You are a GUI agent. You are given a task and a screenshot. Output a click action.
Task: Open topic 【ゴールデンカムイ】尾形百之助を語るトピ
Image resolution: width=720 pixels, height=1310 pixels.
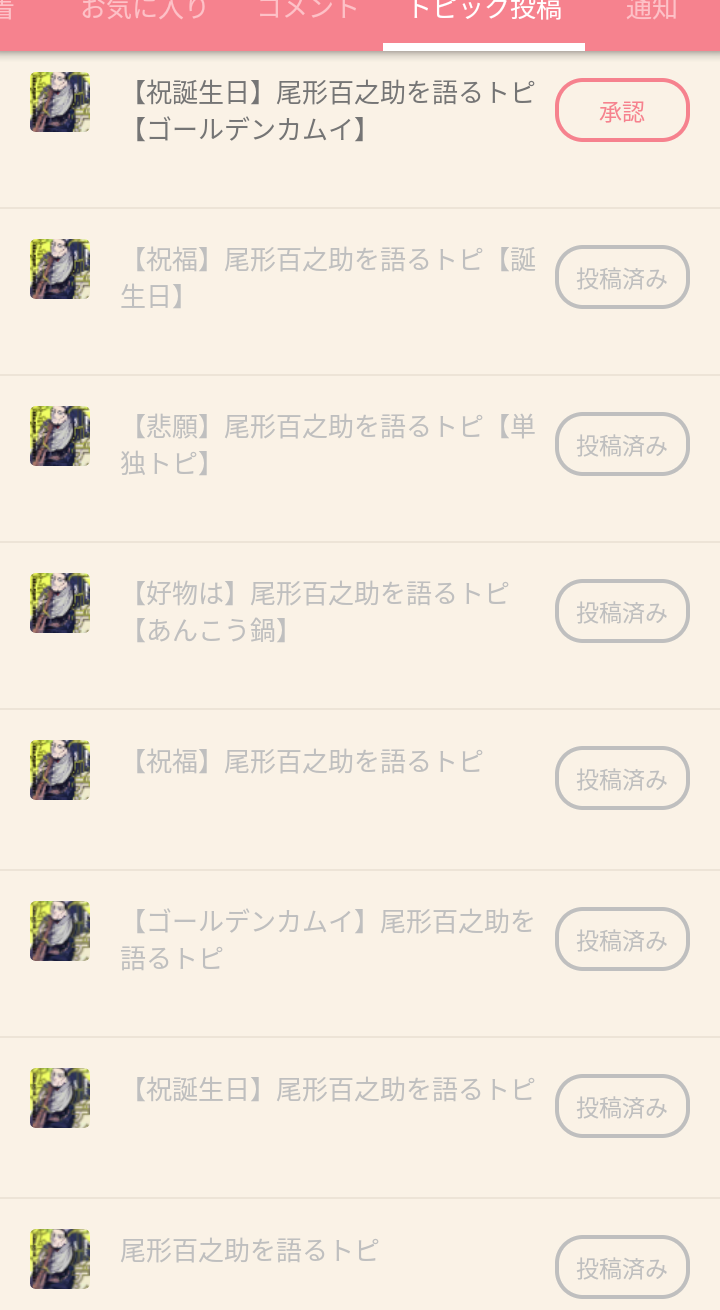(328, 939)
